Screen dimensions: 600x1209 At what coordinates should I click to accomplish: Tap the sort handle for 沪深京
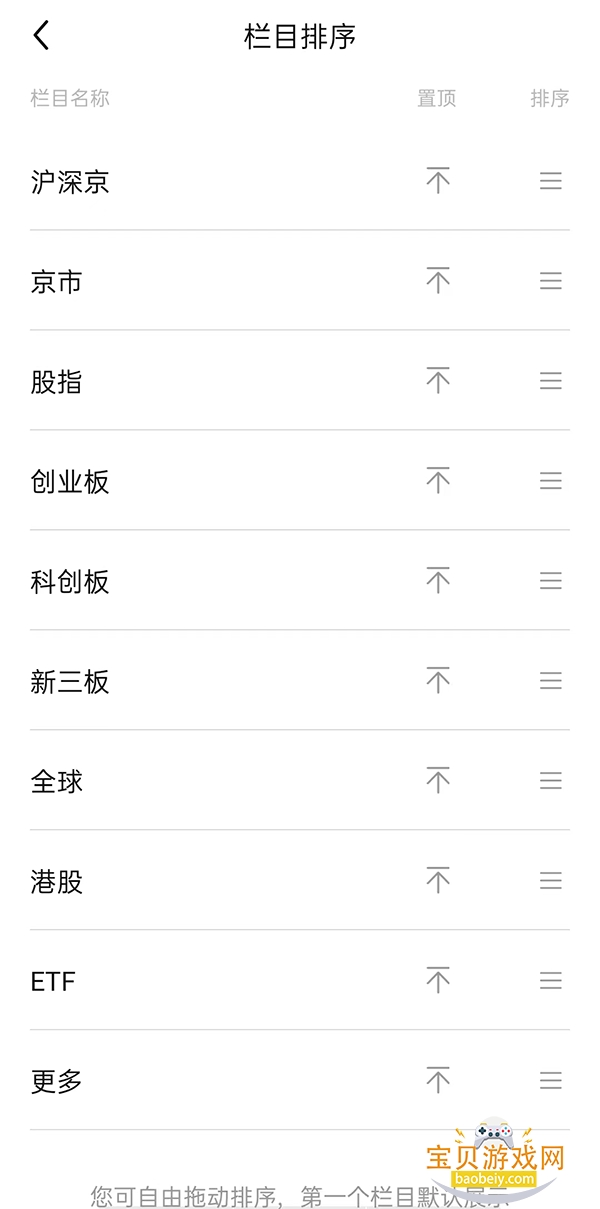[551, 181]
